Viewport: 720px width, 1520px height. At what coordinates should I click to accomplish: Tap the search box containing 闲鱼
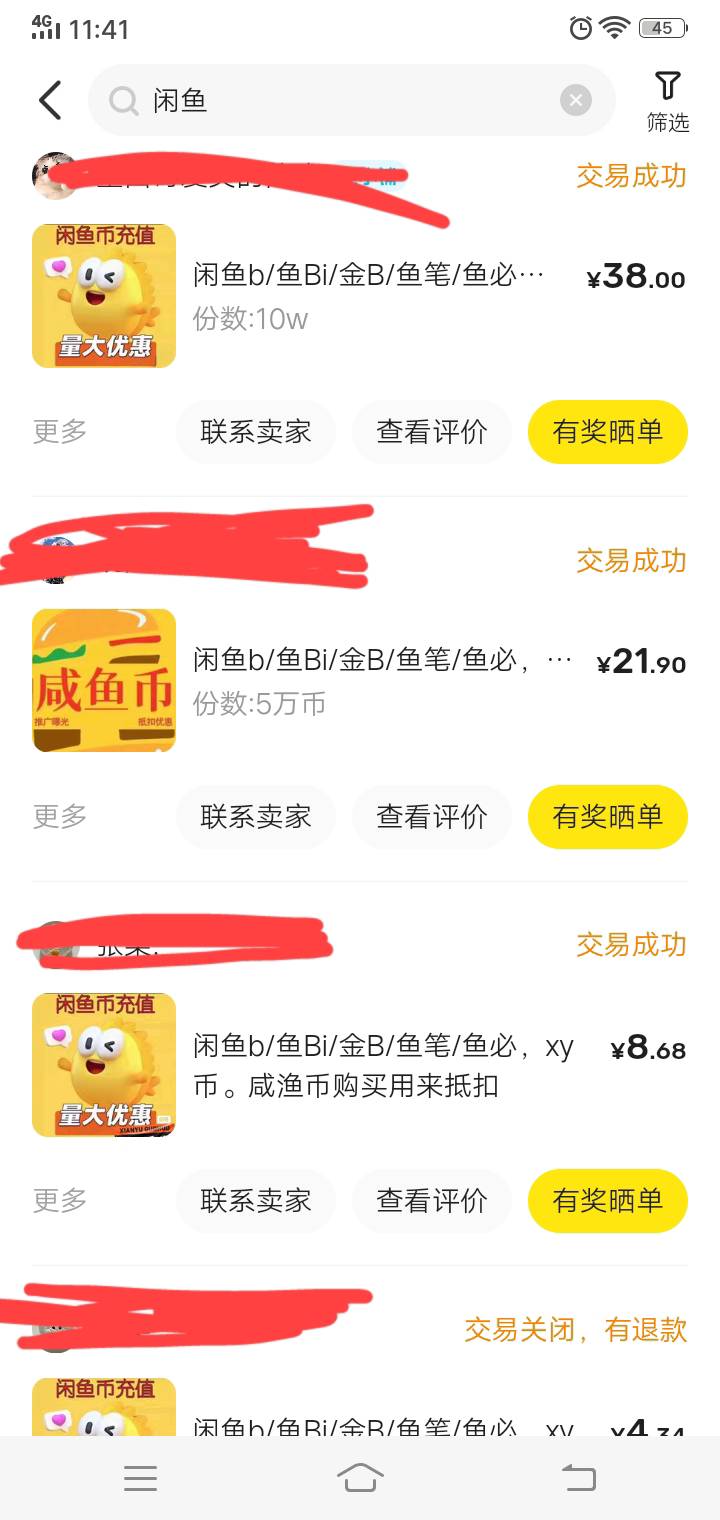(340, 100)
